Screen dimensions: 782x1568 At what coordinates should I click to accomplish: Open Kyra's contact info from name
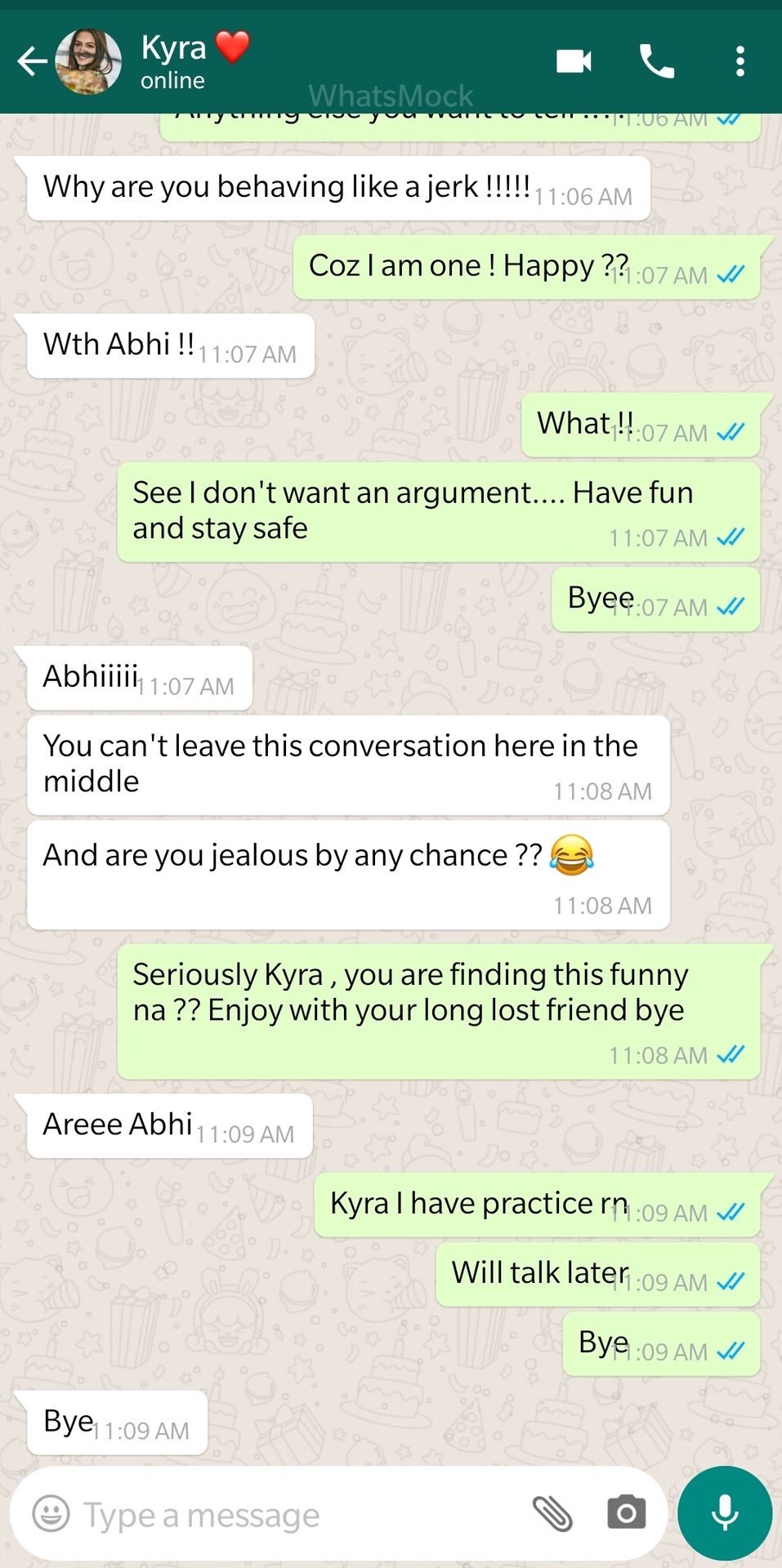(173, 48)
